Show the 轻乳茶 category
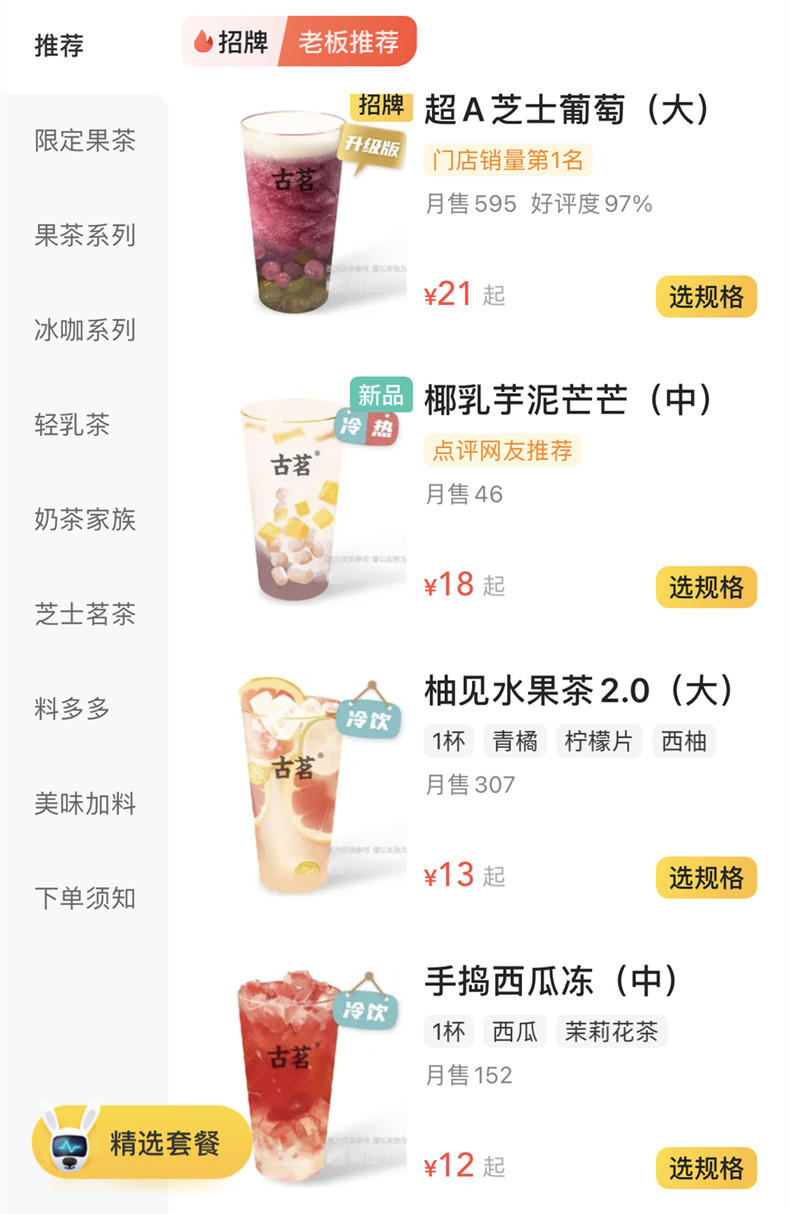The image size is (790, 1214). tap(72, 425)
